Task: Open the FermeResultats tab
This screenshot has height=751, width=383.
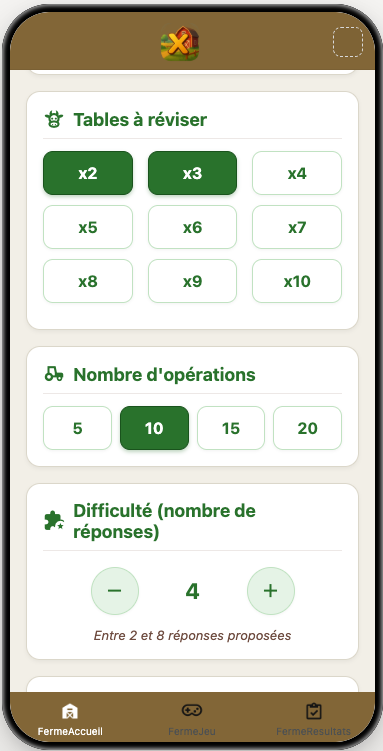Action: pos(314,719)
